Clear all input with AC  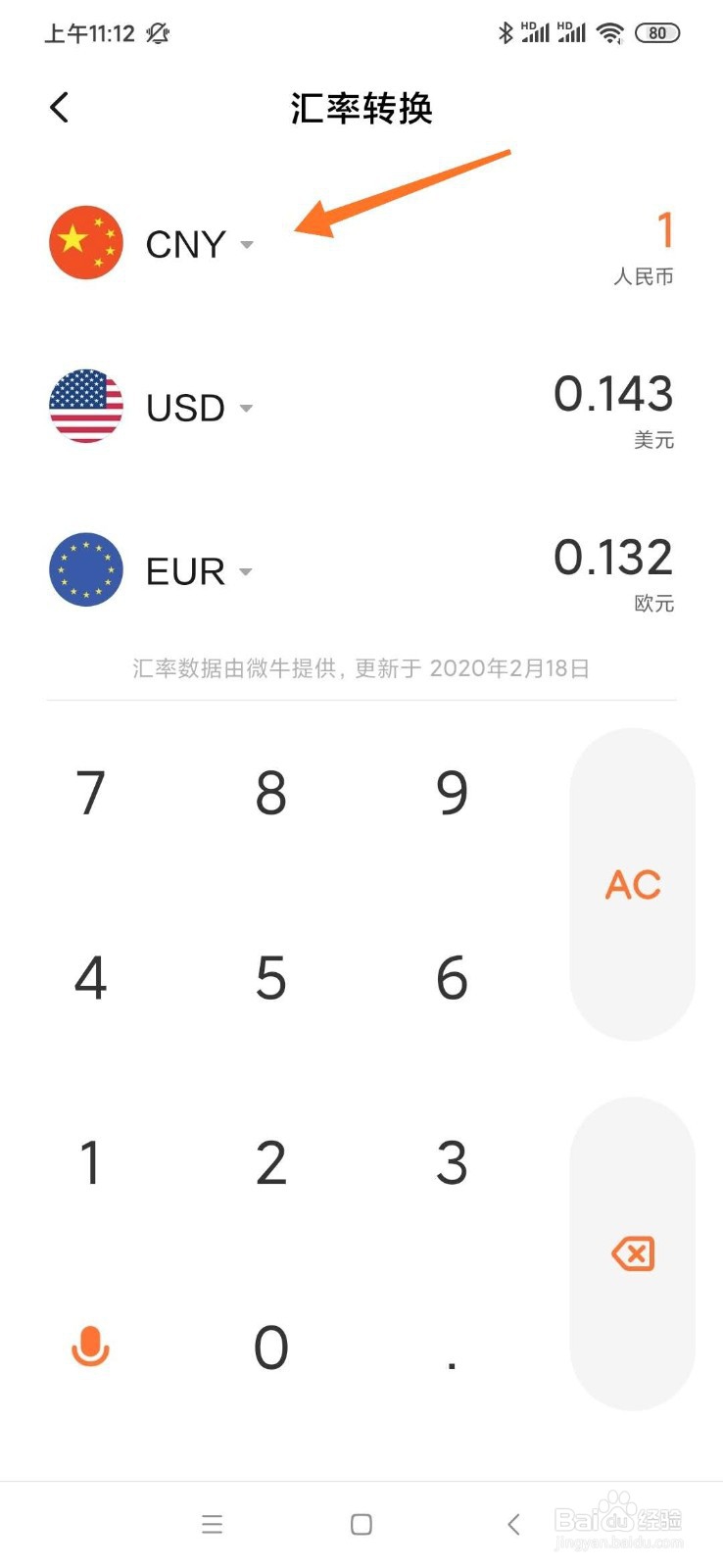(x=633, y=884)
